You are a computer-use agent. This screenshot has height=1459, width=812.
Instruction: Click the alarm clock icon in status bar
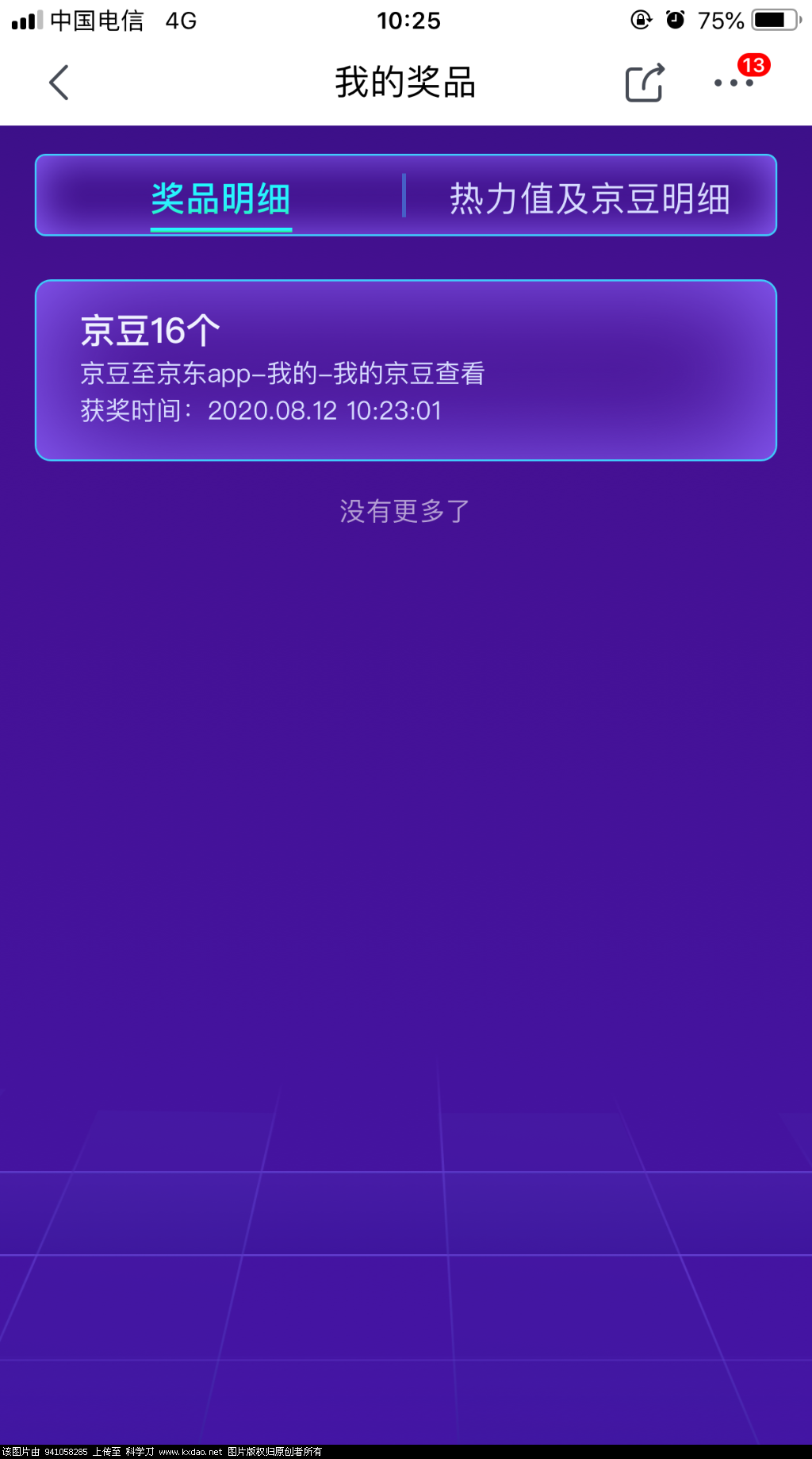pos(674,20)
